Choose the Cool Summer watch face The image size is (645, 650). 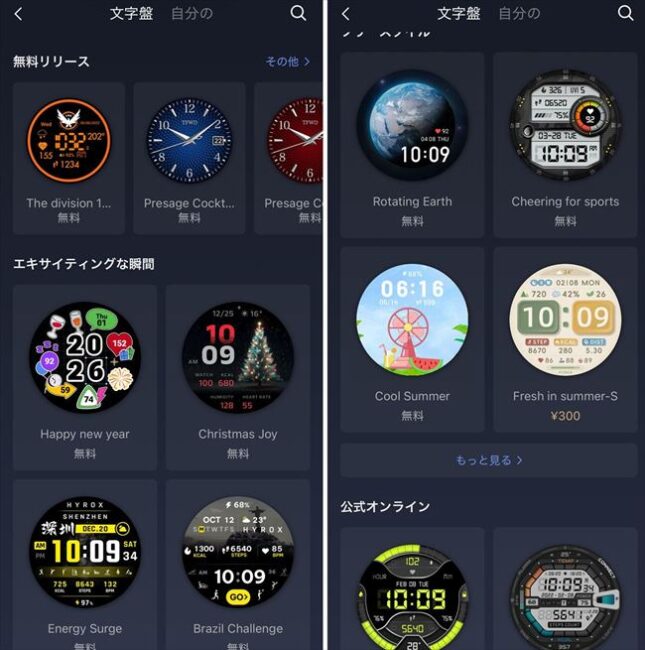click(x=412, y=320)
